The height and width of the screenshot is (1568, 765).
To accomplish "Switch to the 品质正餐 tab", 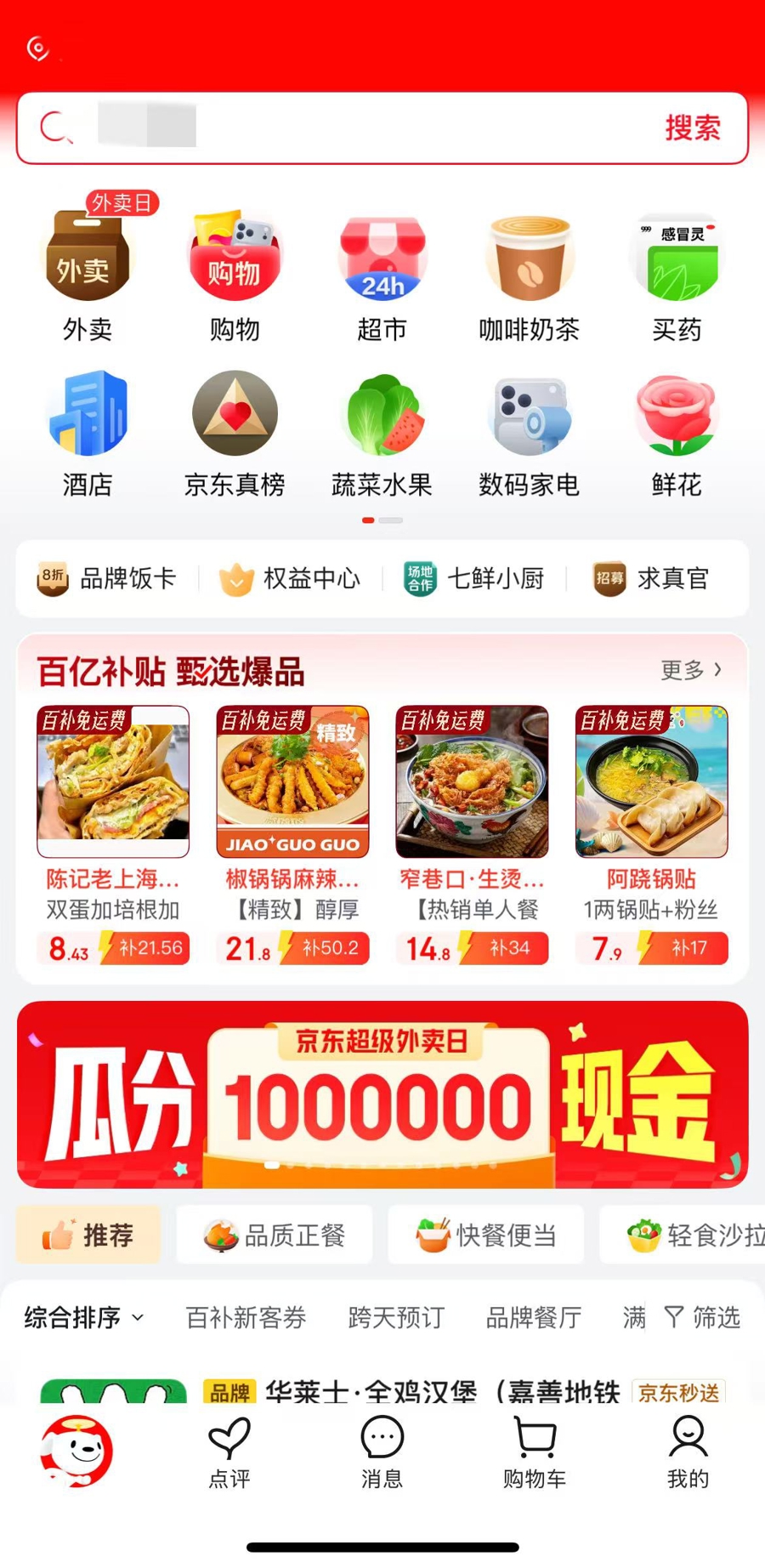I will tap(275, 1235).
